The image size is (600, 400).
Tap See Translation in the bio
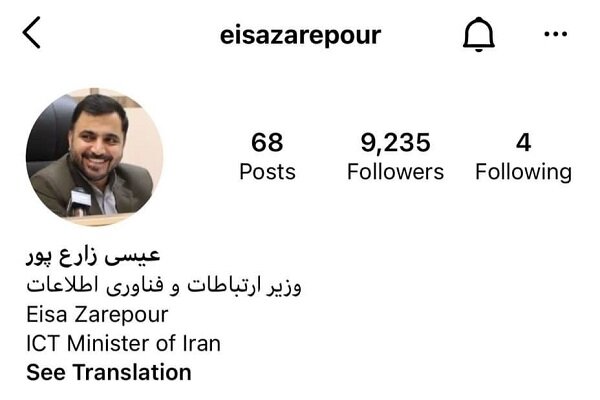pos(109,372)
